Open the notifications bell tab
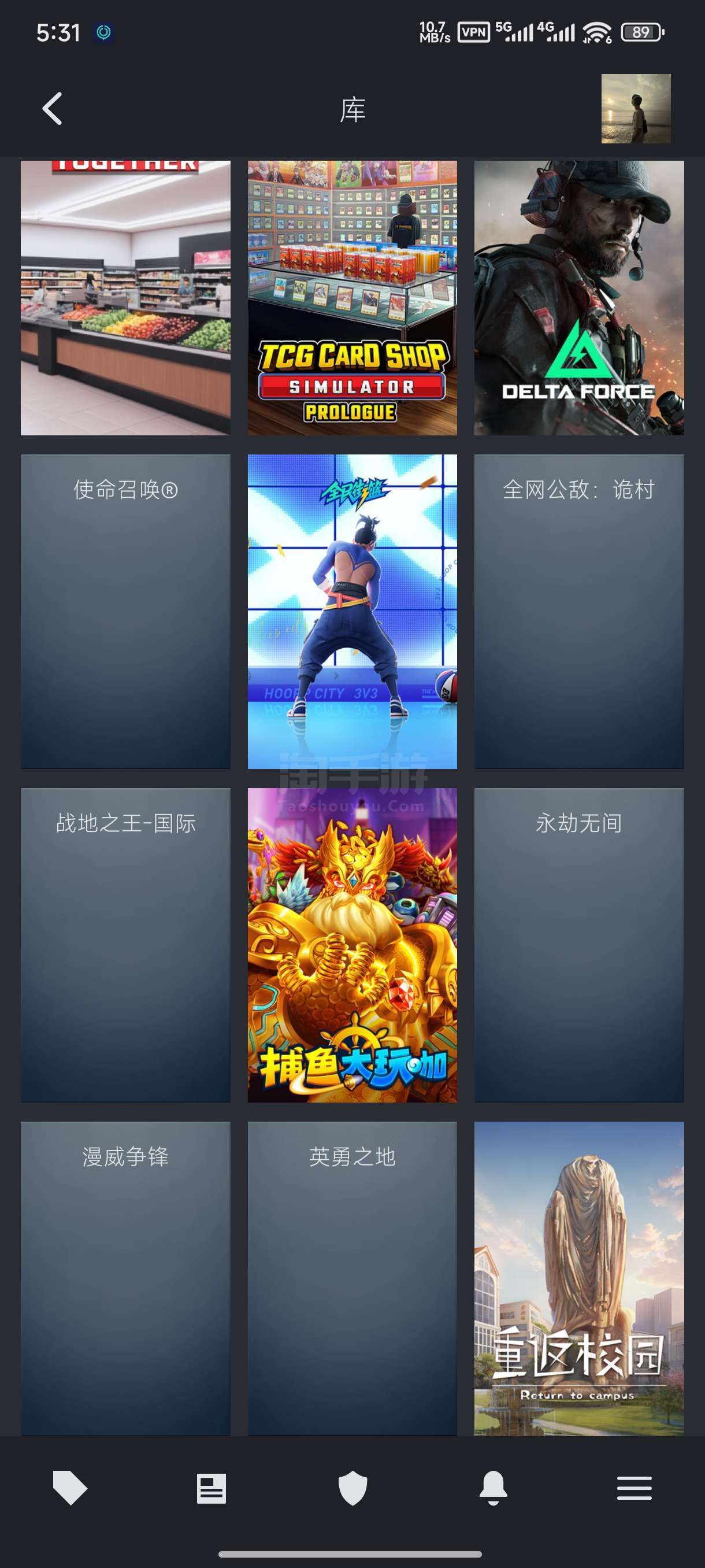 tap(493, 1488)
